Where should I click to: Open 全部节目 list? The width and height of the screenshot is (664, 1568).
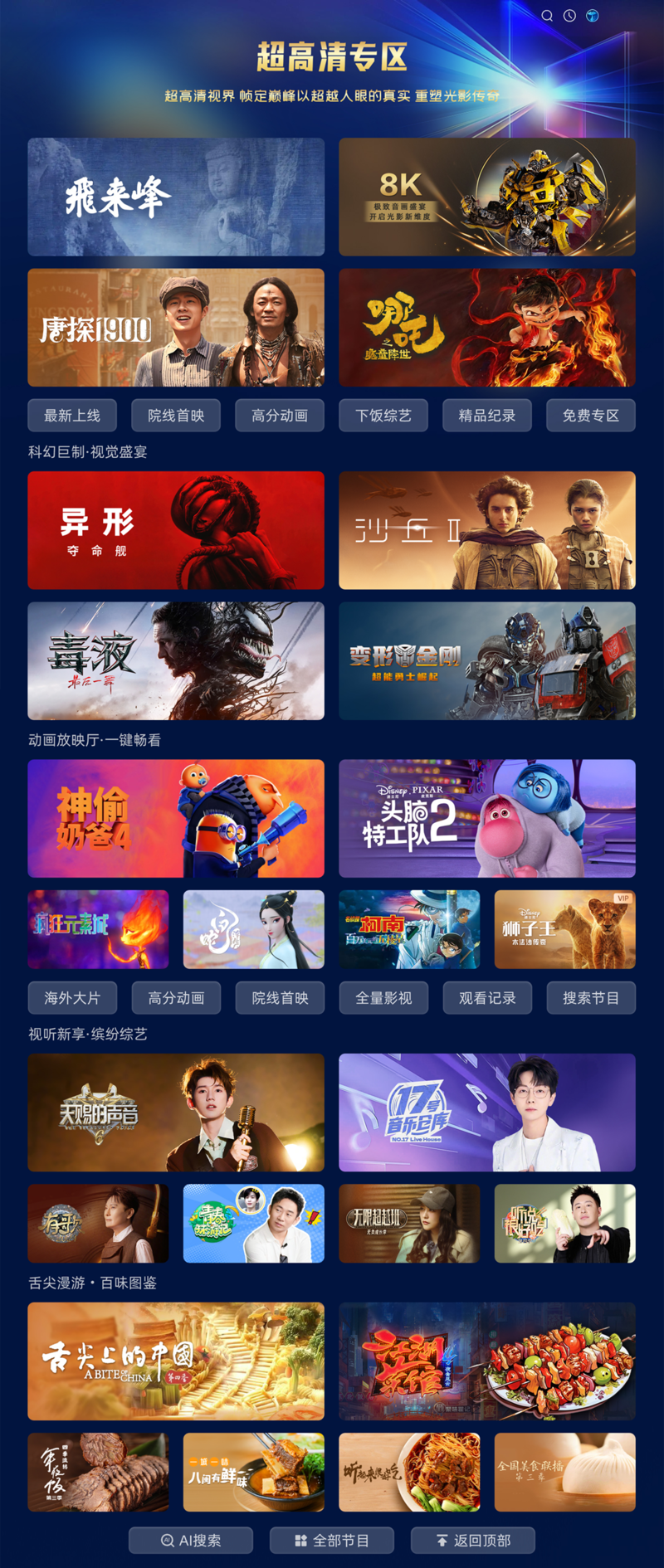coord(332,1541)
